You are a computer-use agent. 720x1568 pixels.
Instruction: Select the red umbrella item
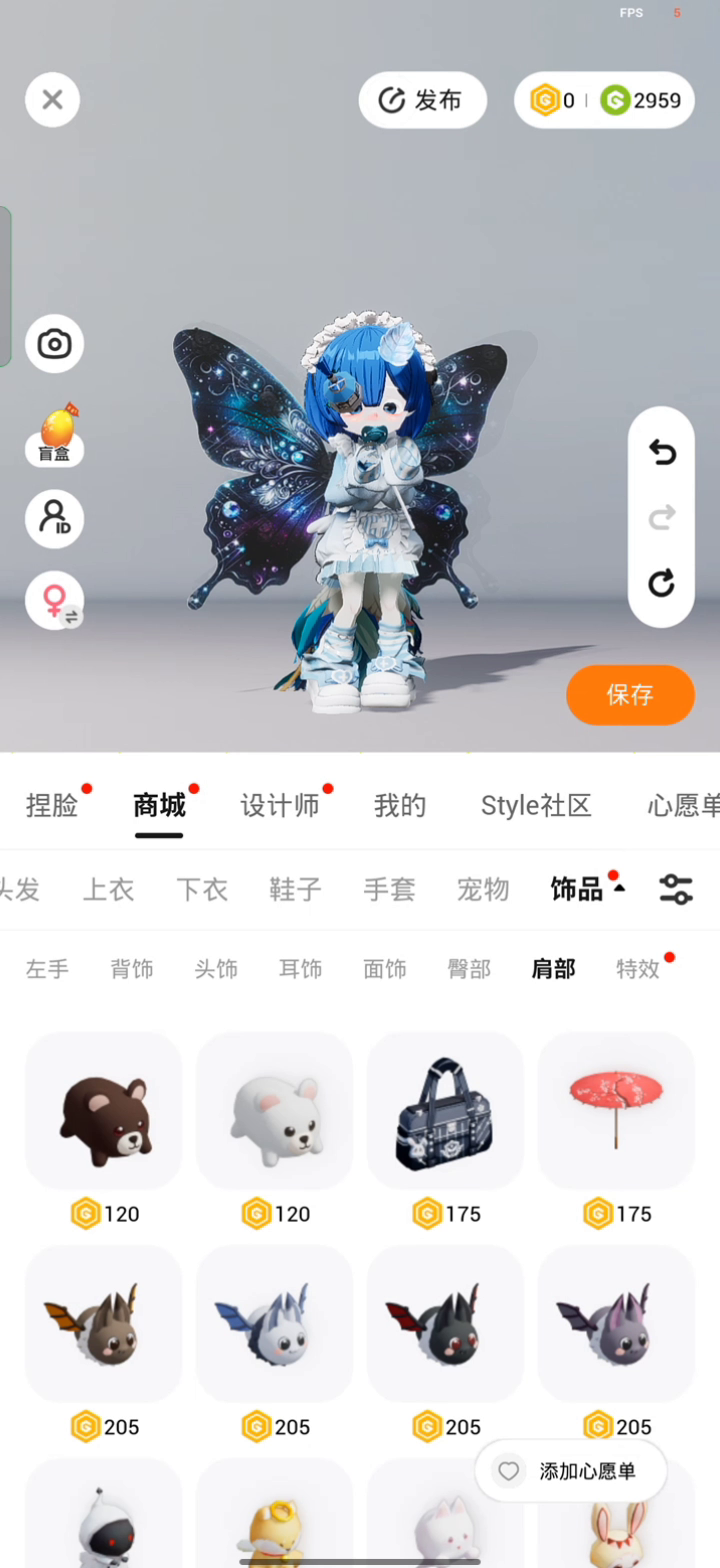(x=616, y=1110)
